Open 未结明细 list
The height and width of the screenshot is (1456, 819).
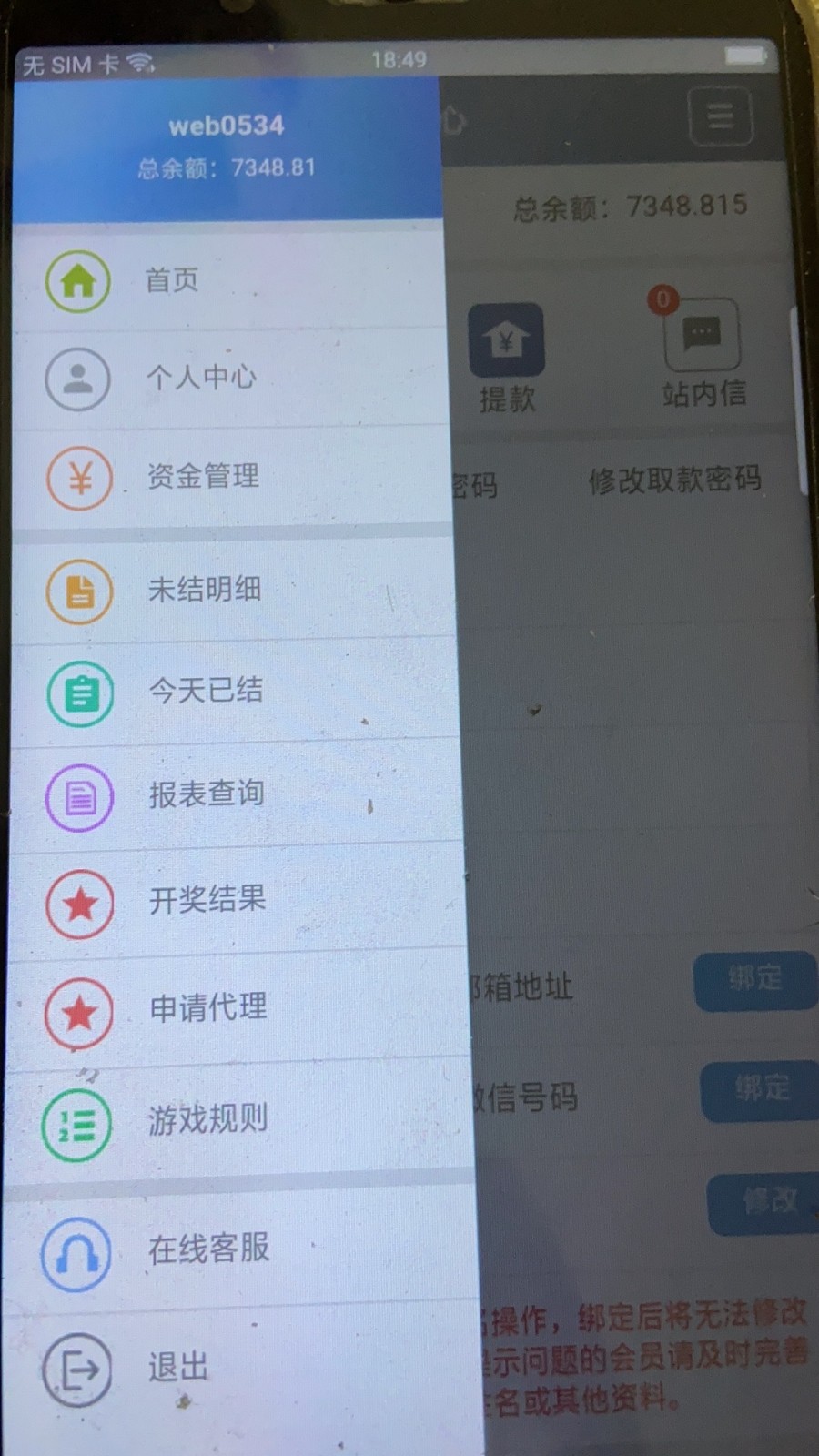204,590
